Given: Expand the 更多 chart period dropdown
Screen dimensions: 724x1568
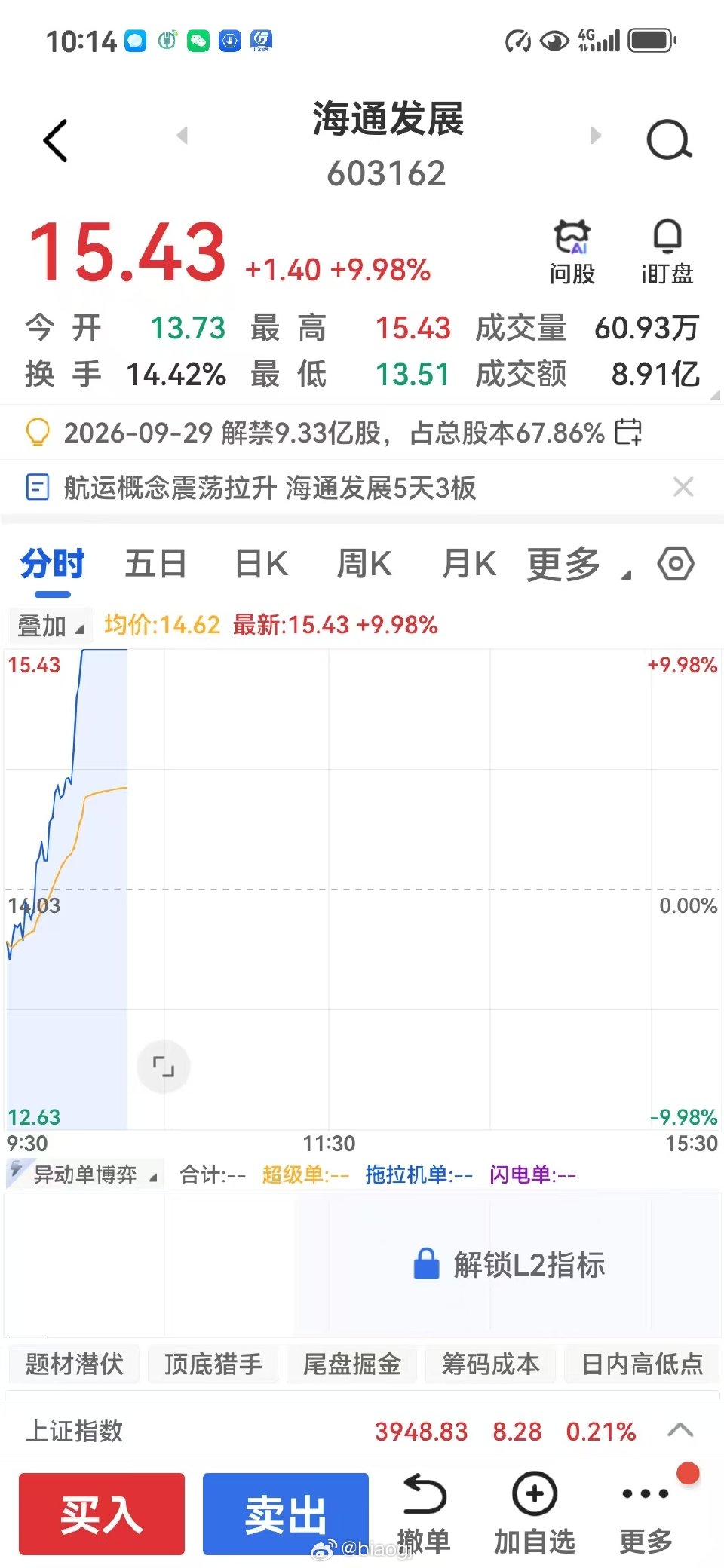Looking at the screenshot, I should (578, 564).
